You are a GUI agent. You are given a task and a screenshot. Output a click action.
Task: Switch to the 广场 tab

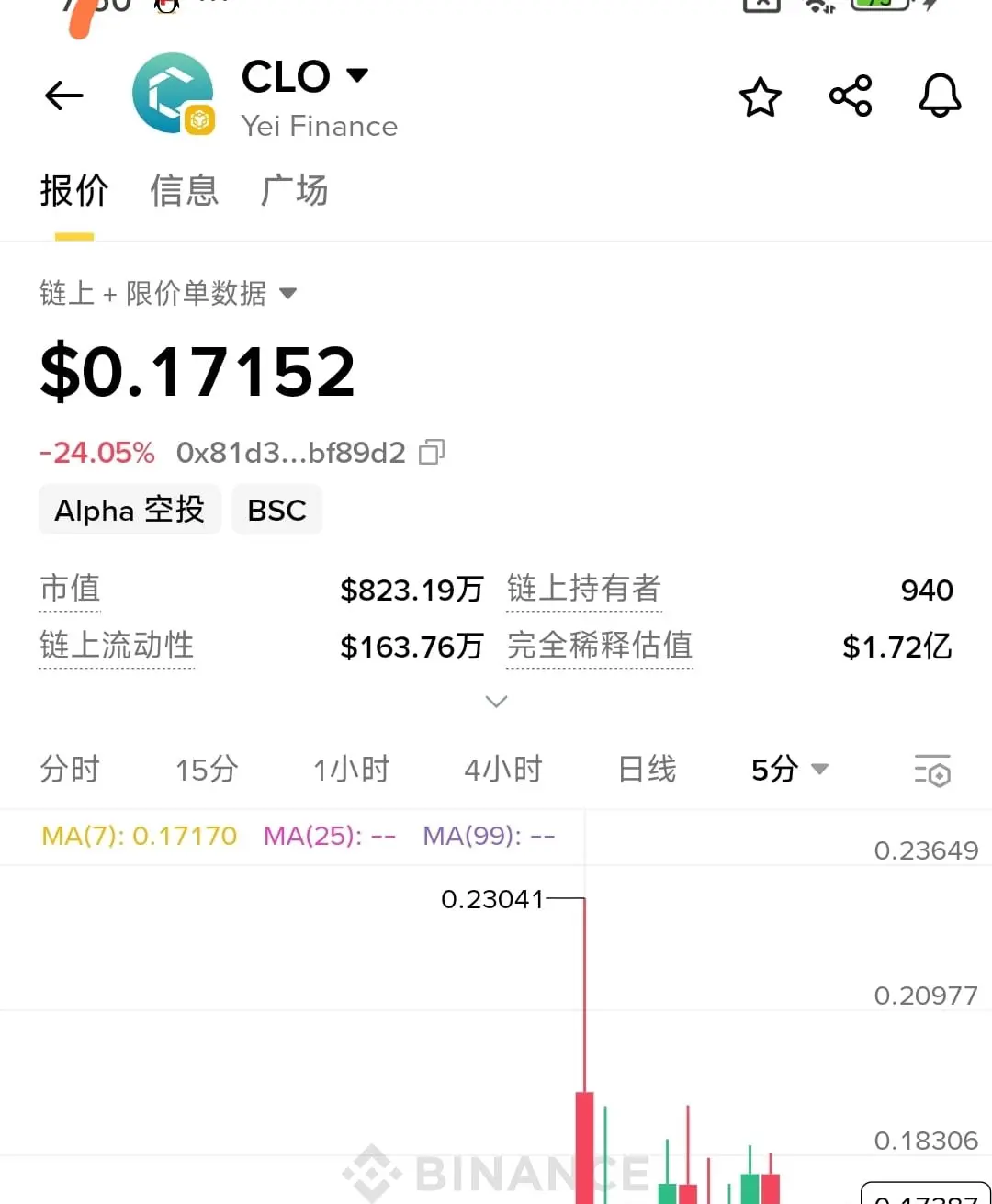click(x=294, y=191)
